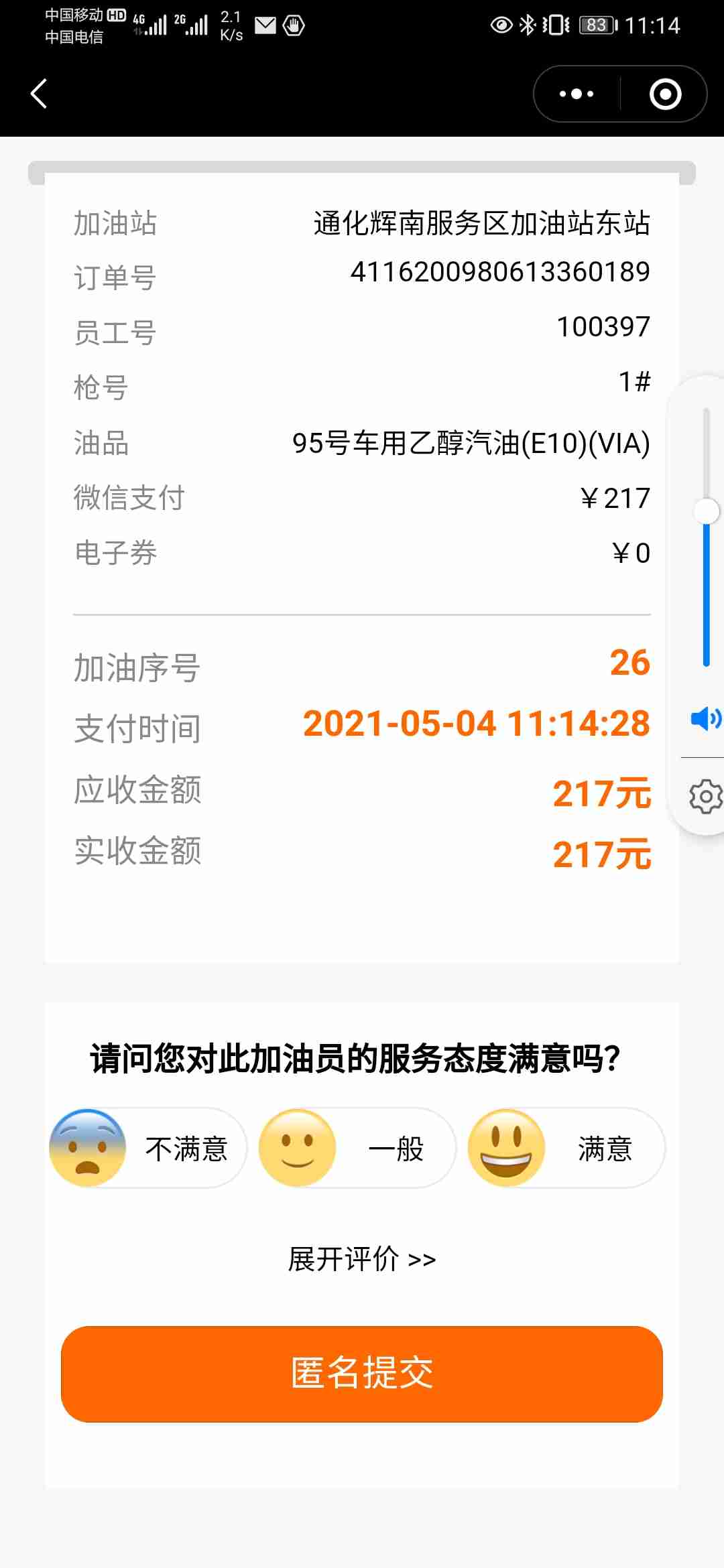Tap the volume slider handle
This screenshot has height=1568, width=724.
coord(706,511)
